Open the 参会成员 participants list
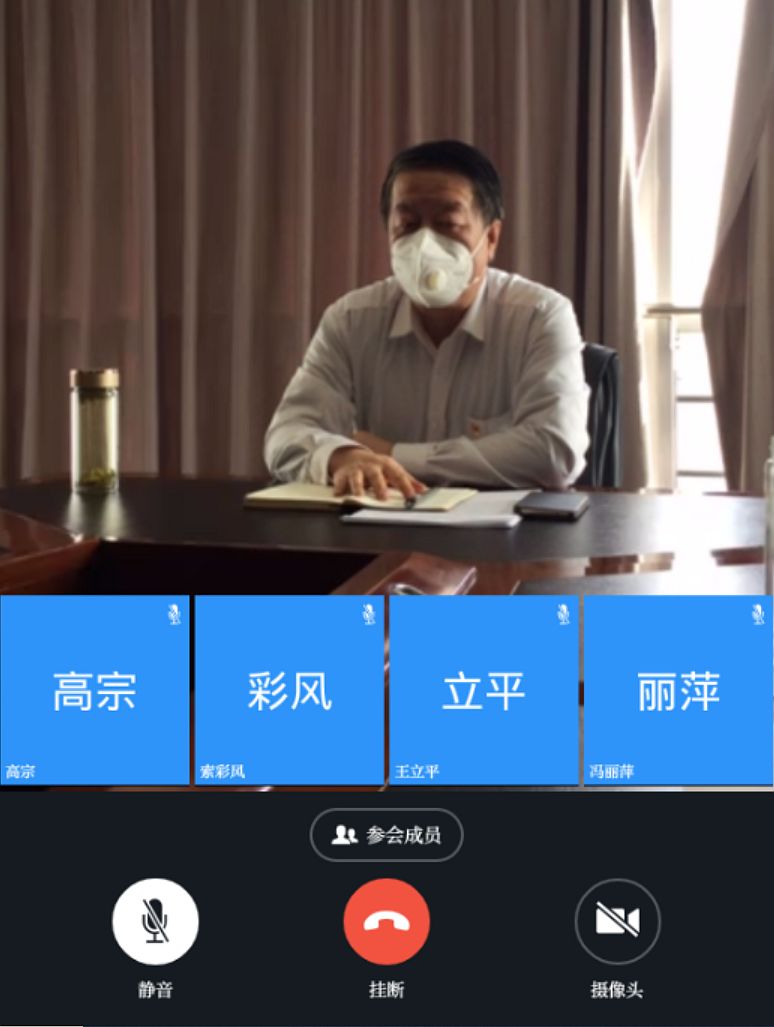Viewport: 774px width, 1027px height. point(386,835)
